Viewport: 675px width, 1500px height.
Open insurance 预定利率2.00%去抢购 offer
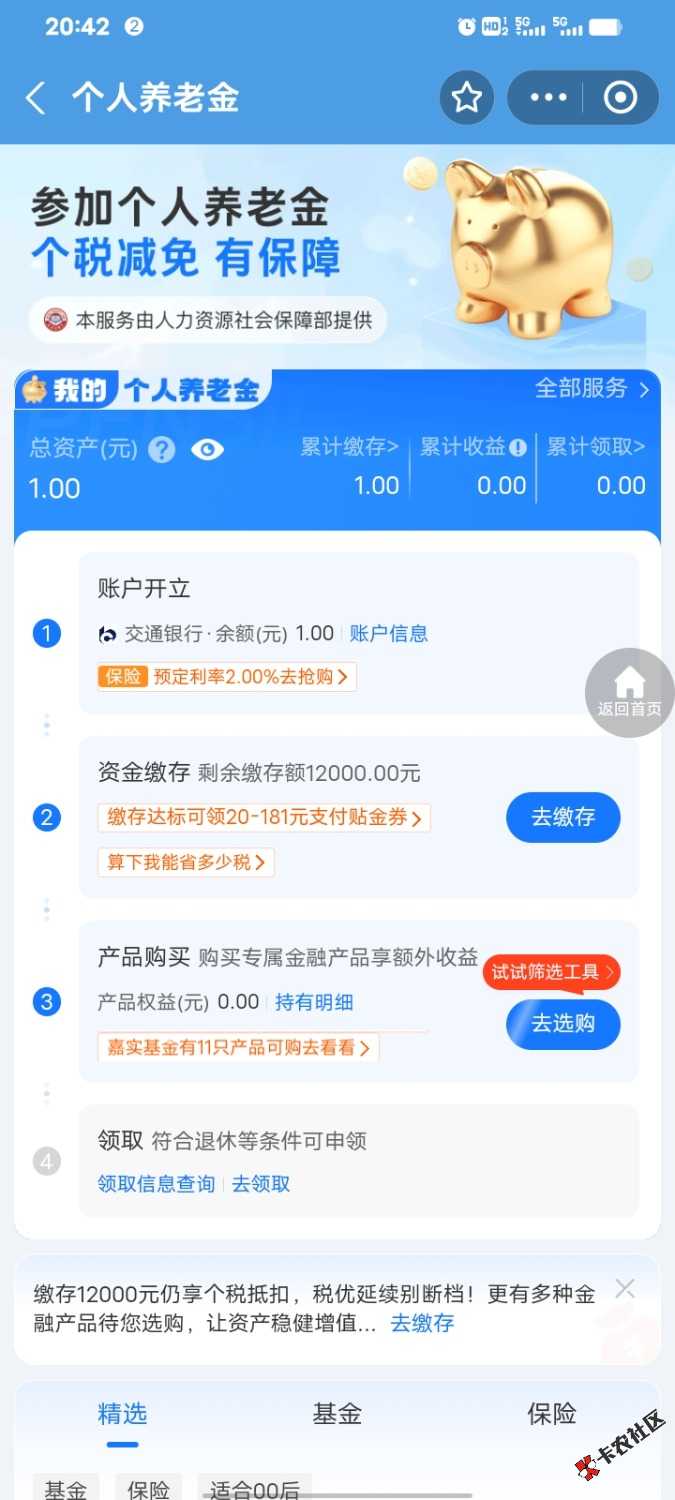(x=227, y=677)
